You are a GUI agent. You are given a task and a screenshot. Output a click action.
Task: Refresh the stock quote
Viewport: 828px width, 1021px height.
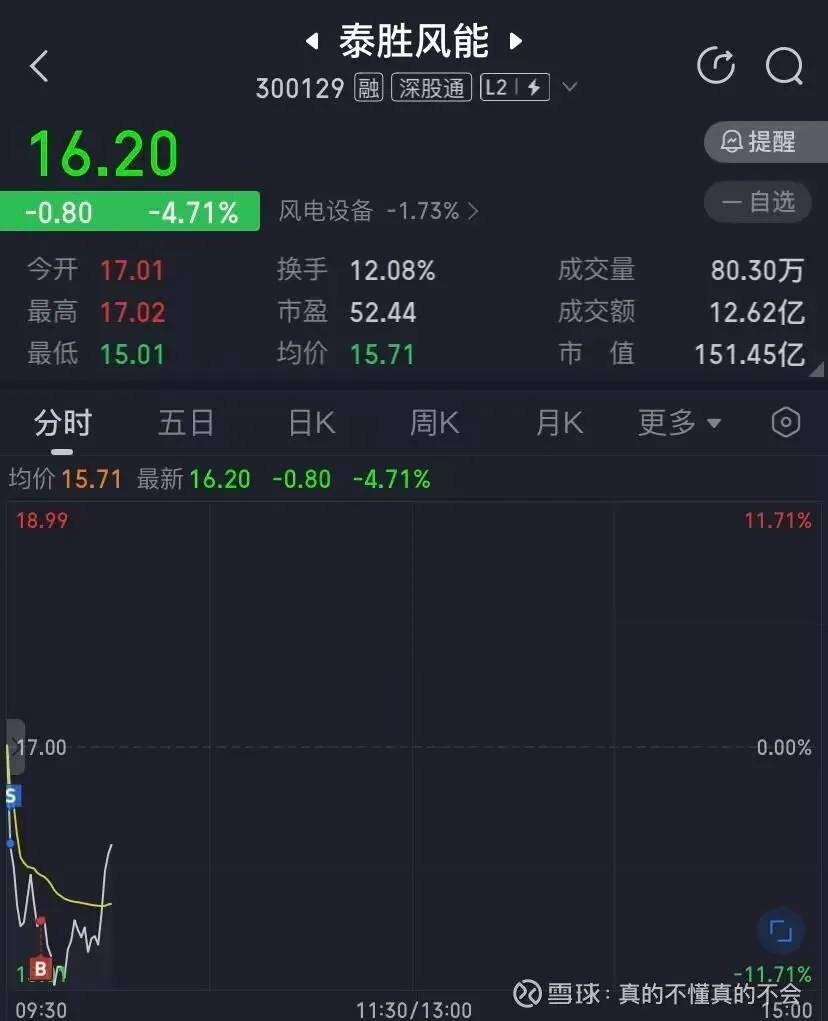click(x=716, y=66)
